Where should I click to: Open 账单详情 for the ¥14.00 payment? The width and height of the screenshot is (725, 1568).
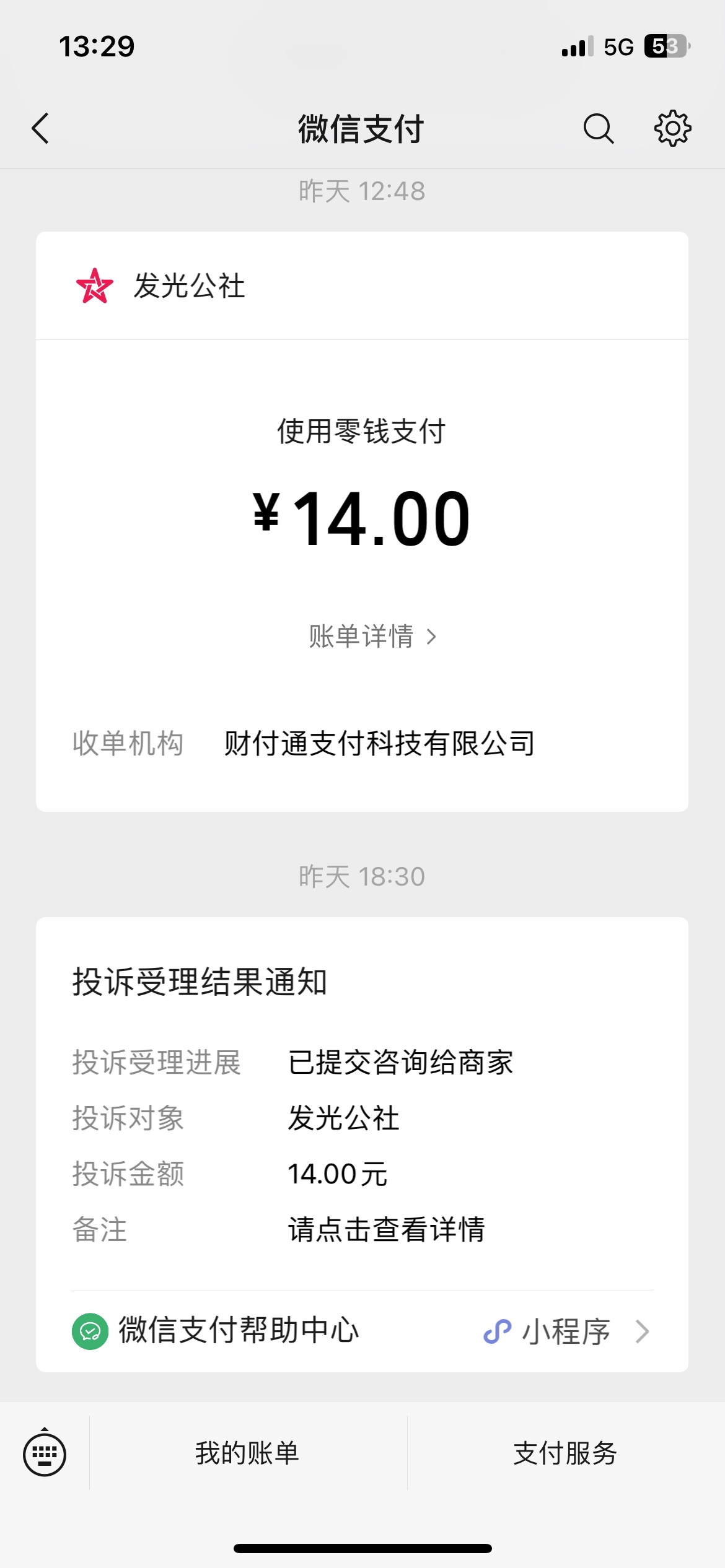coord(373,637)
